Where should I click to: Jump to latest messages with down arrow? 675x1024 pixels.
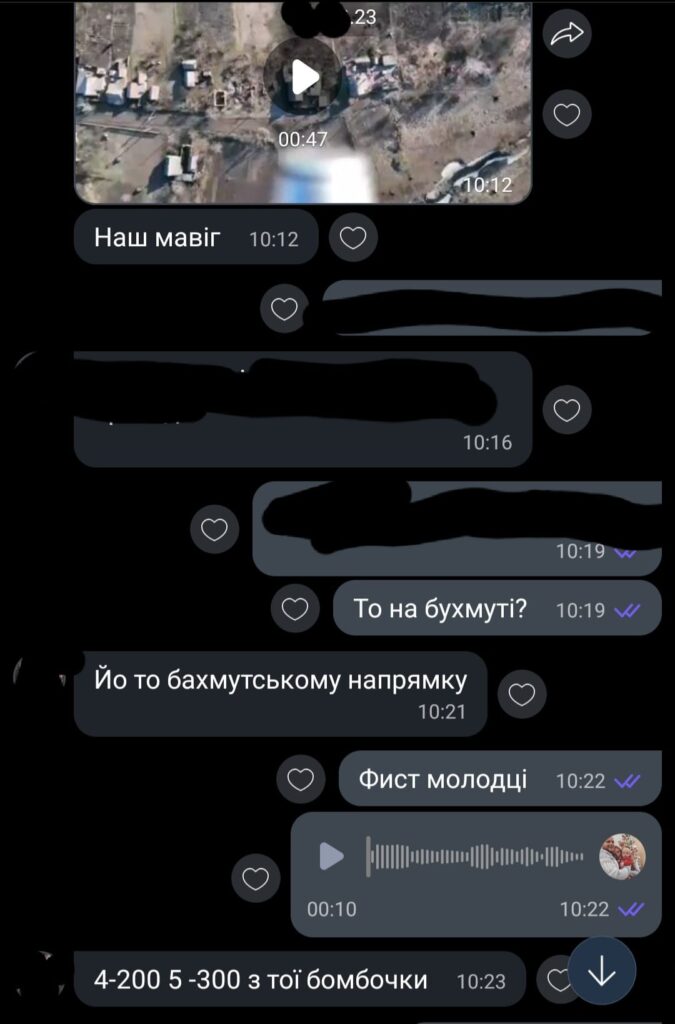(602, 972)
